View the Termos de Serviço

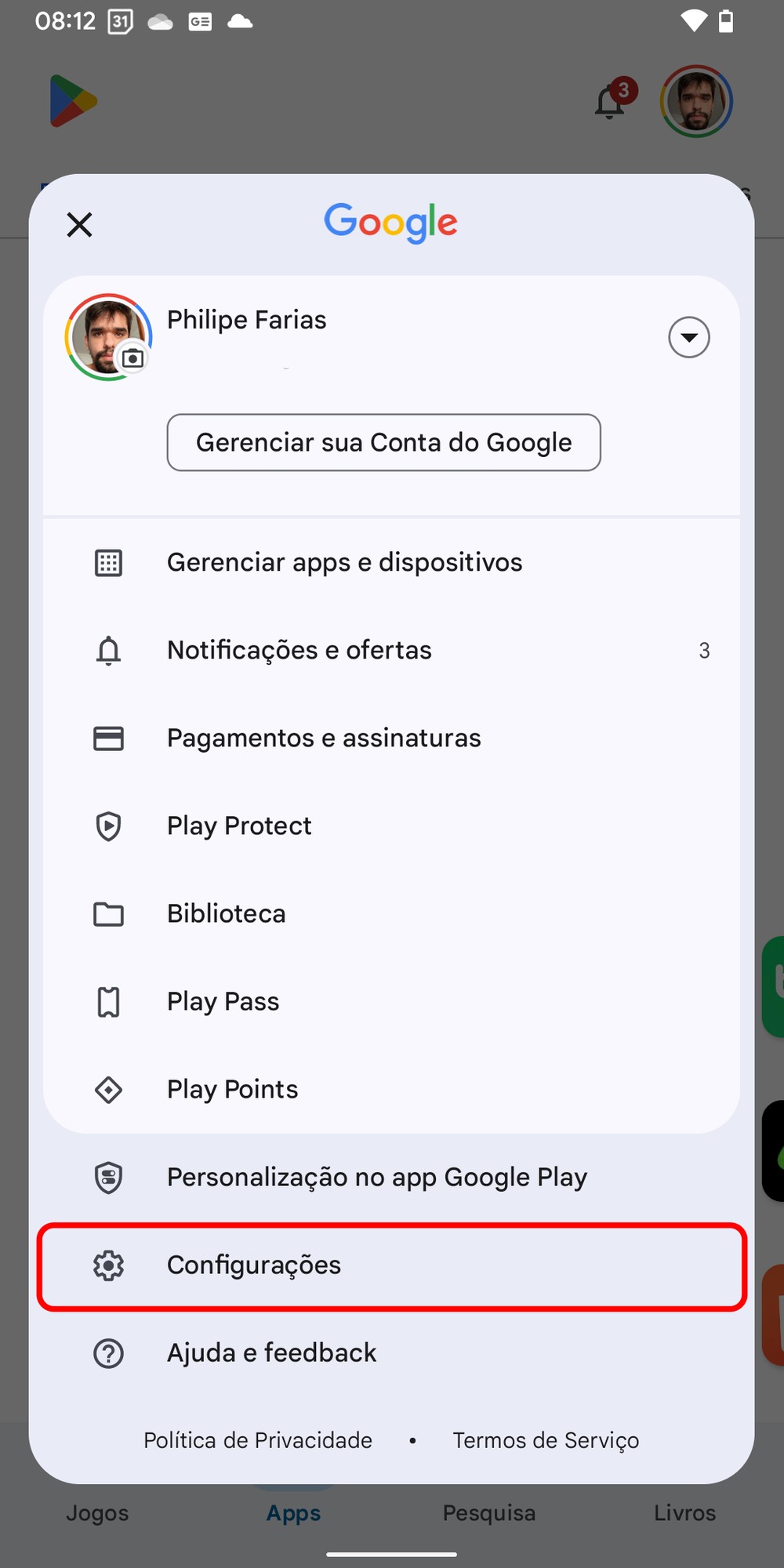pyautogui.click(x=546, y=1440)
